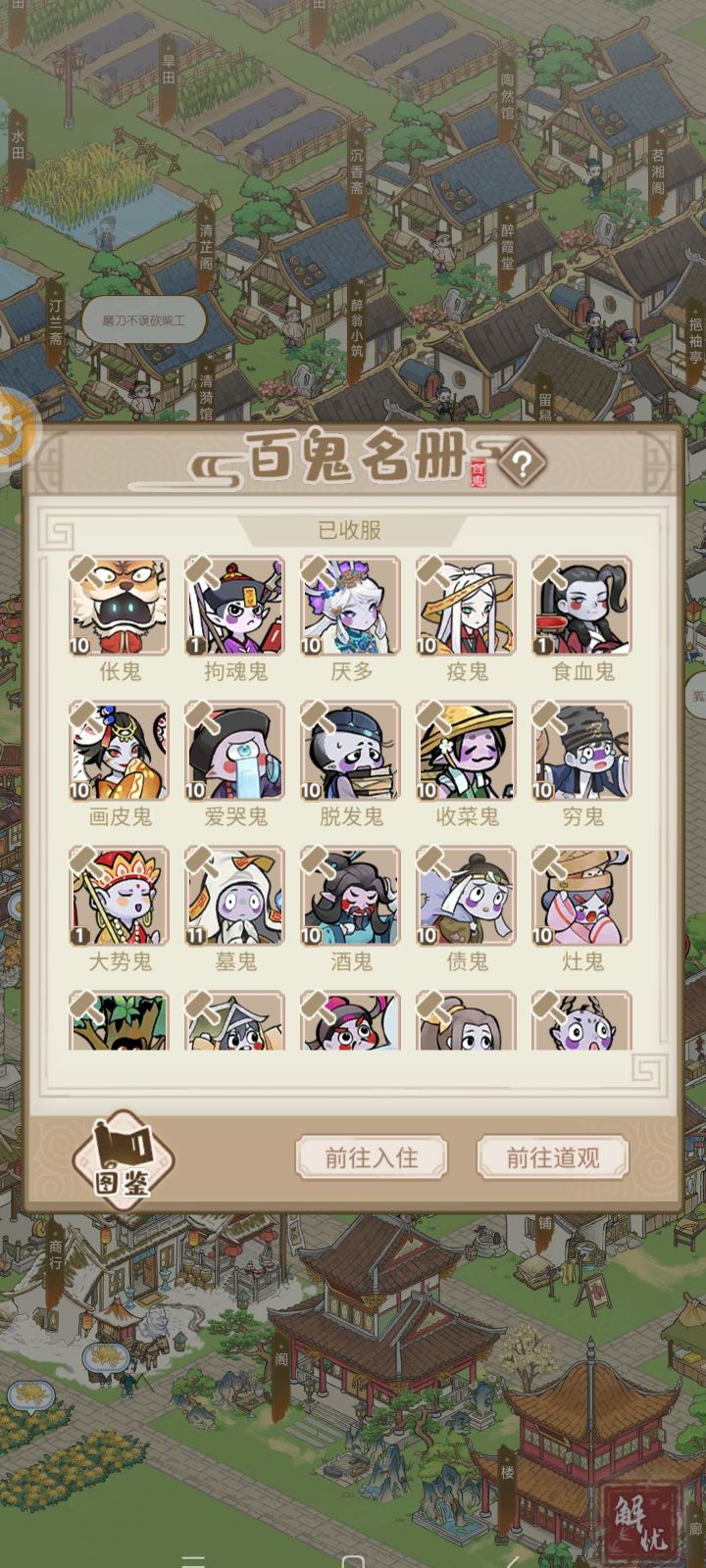View the 酒鬼 ghost portrait
The height and width of the screenshot is (1568, 706).
349,894
